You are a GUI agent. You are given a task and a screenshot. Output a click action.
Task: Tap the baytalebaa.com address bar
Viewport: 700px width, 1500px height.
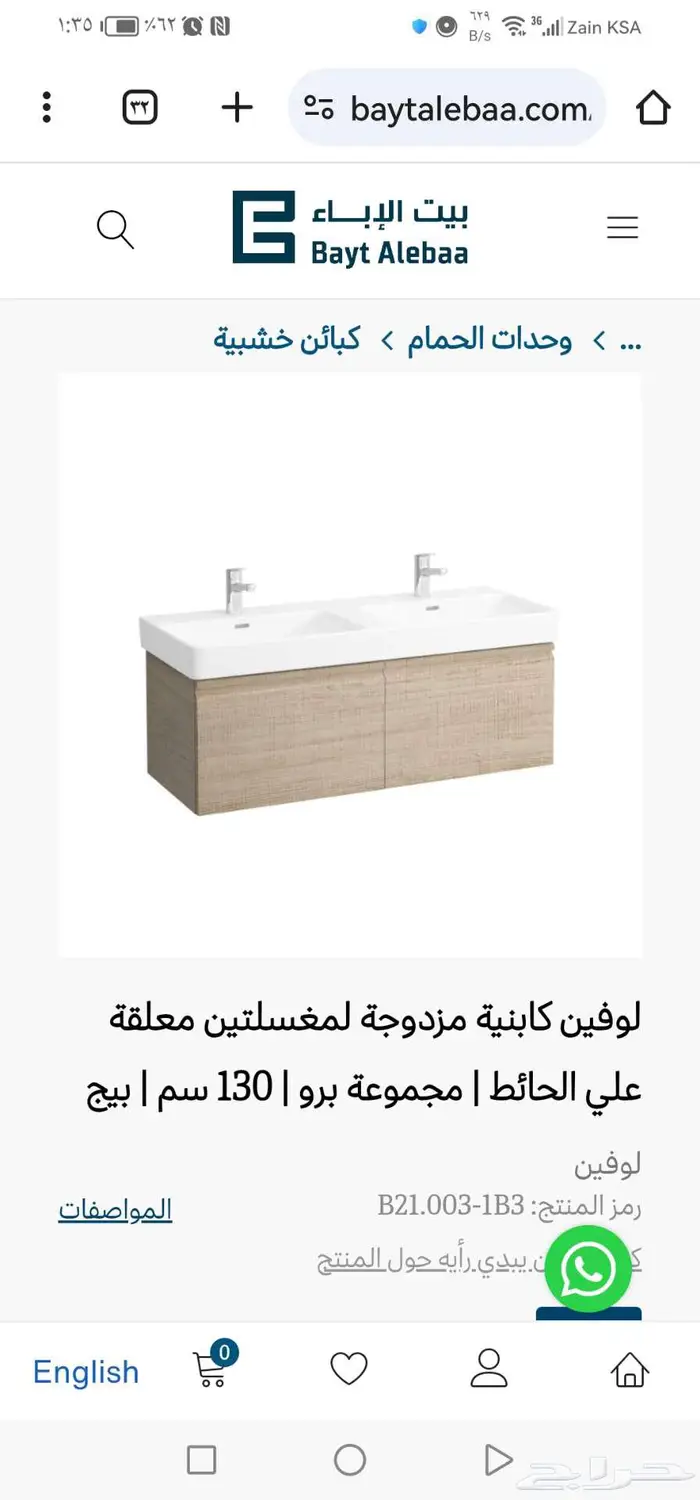tap(460, 108)
